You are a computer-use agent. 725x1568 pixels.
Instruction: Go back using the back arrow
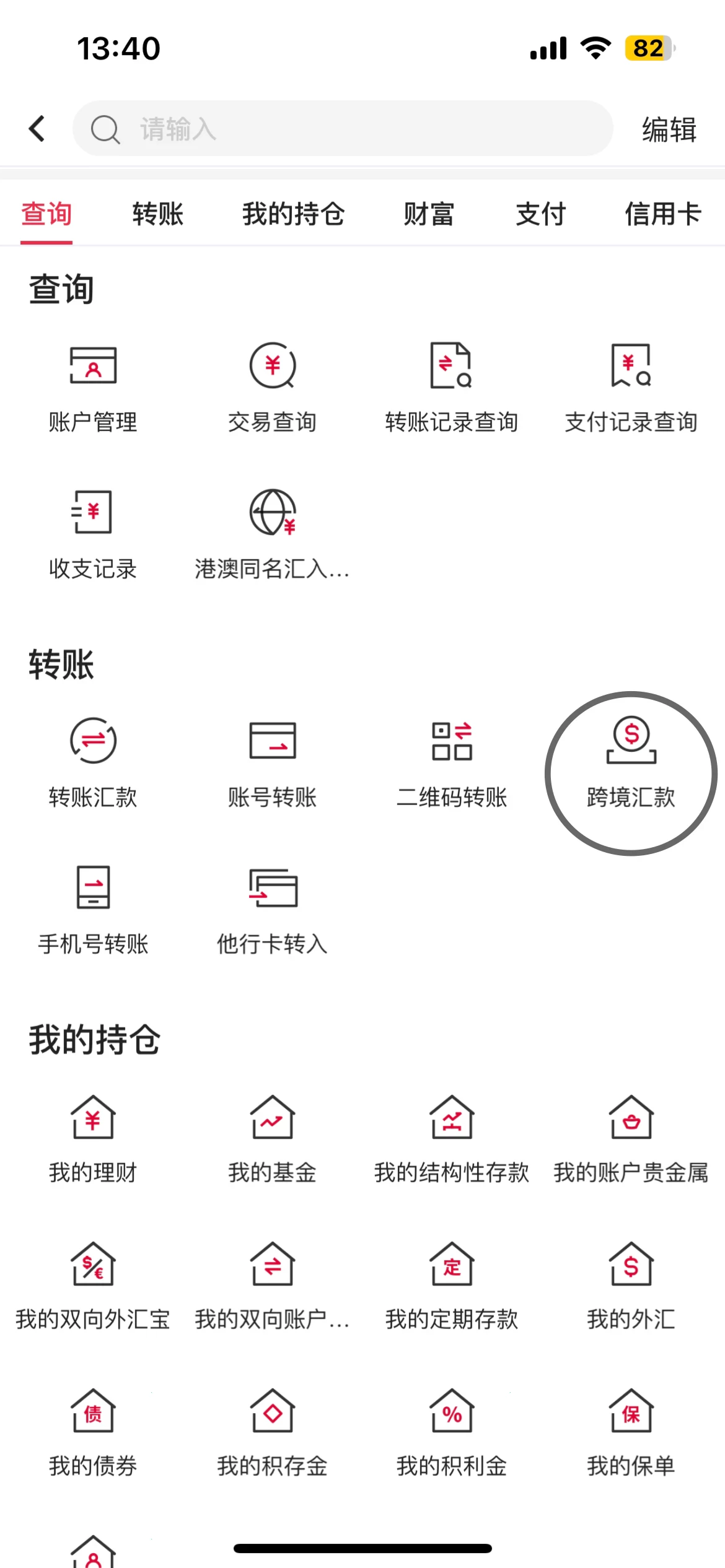coord(37,129)
